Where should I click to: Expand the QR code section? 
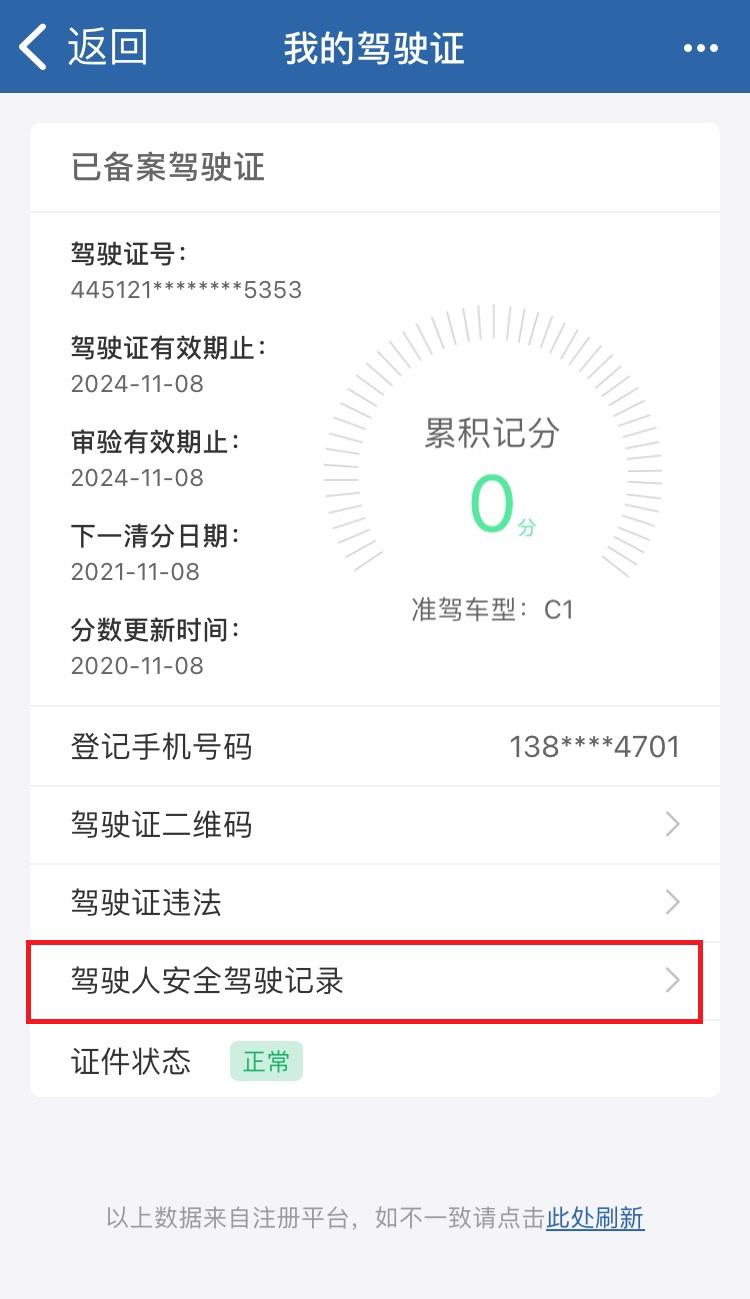point(375,824)
